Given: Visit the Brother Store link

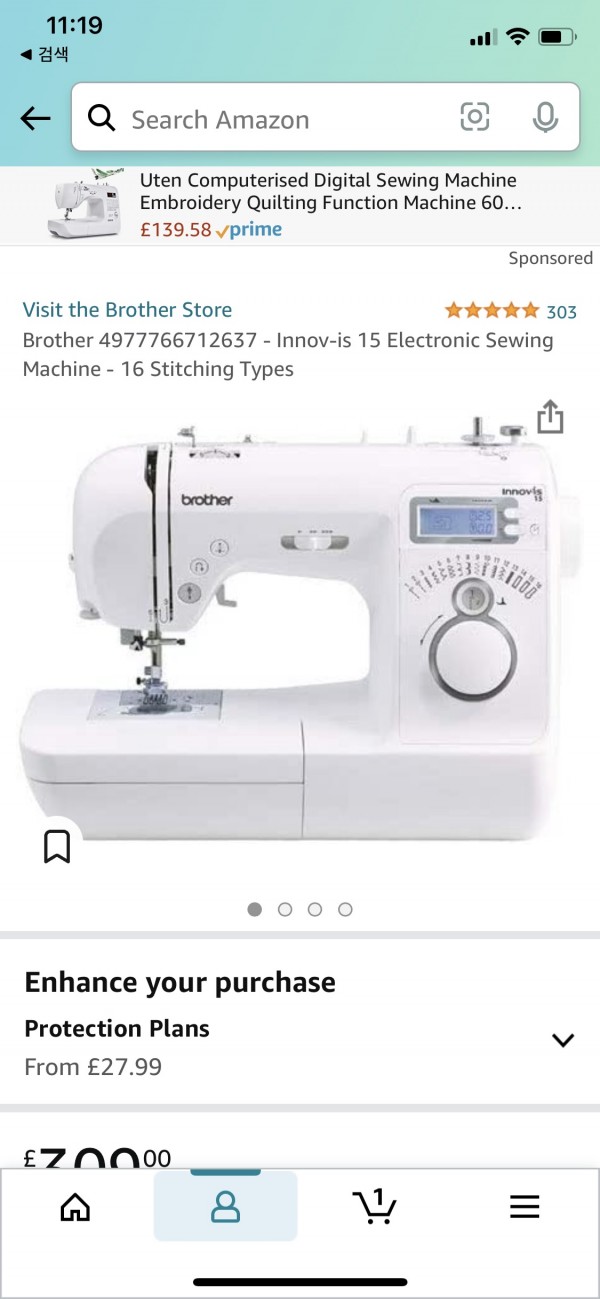Looking at the screenshot, I should [x=127, y=310].
